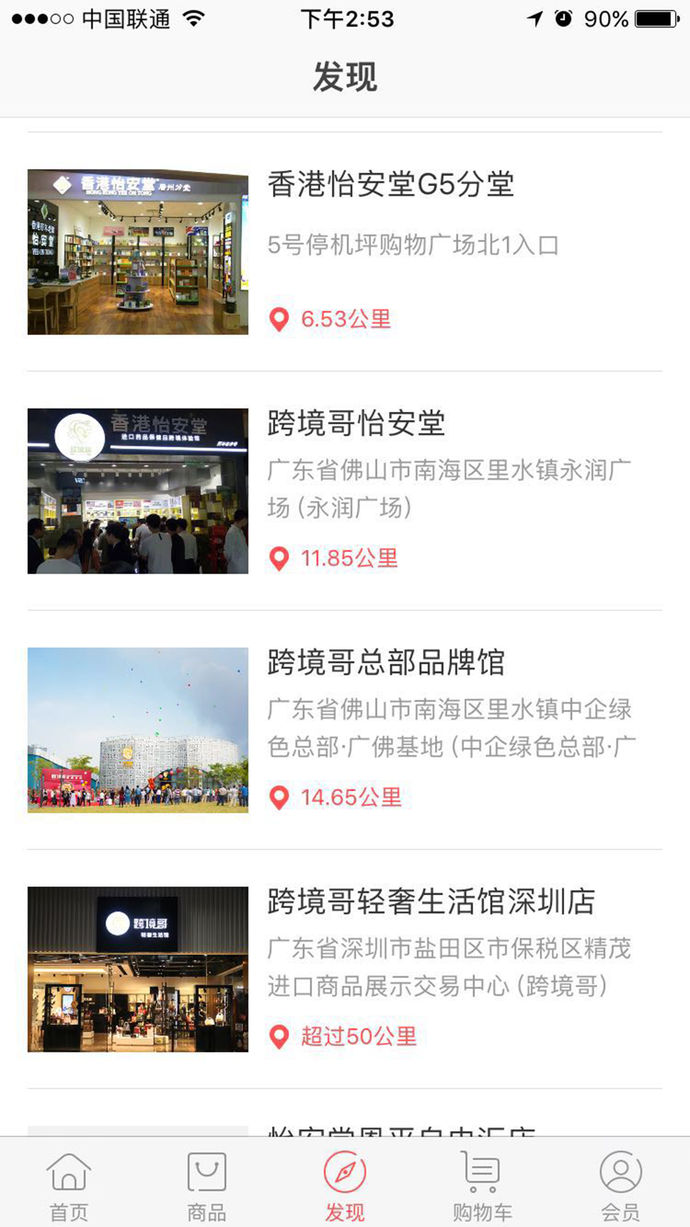Viewport: 690px width, 1227px height.
Task: Select the 发现 tab
Action: (345, 1185)
